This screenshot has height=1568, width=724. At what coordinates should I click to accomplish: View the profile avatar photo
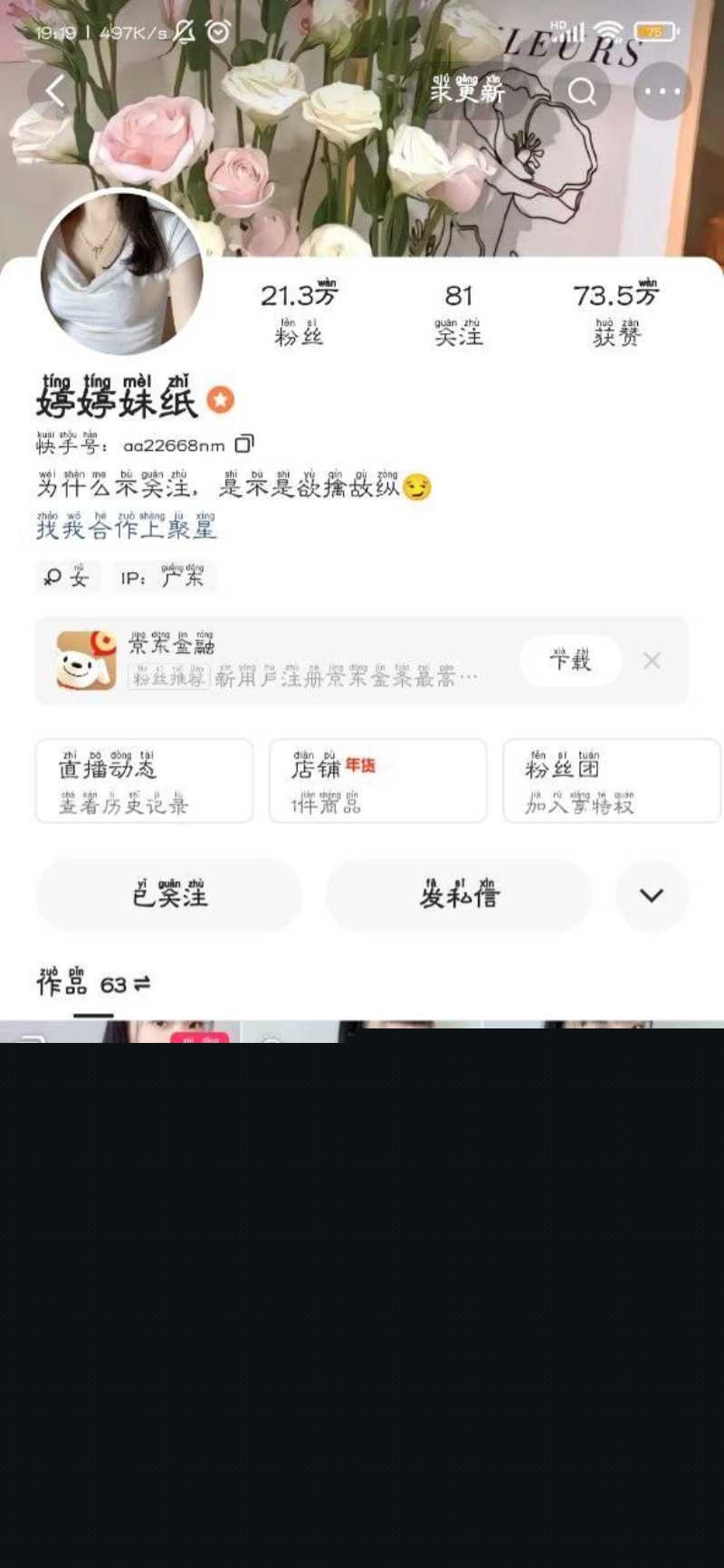122,272
